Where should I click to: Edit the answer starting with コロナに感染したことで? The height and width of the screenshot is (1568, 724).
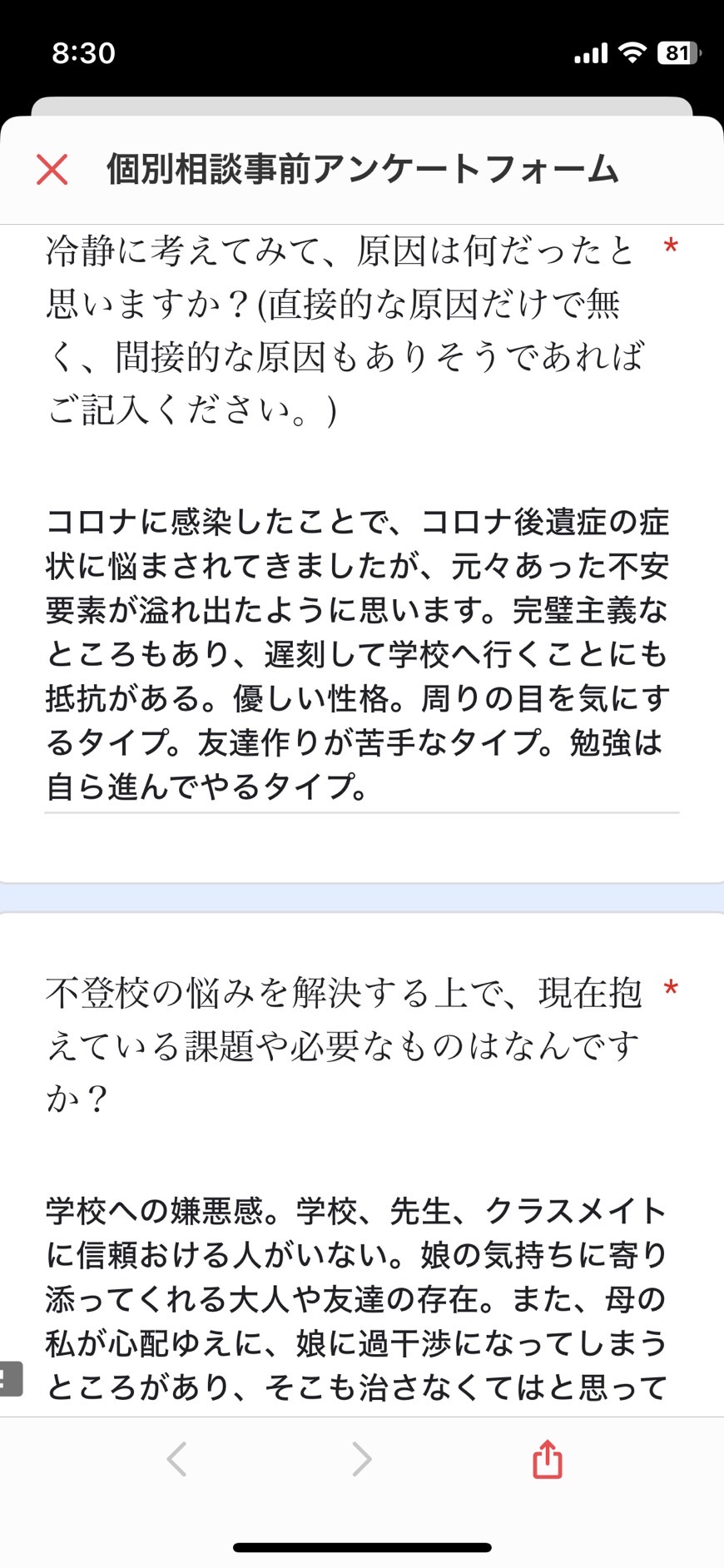(x=361, y=654)
